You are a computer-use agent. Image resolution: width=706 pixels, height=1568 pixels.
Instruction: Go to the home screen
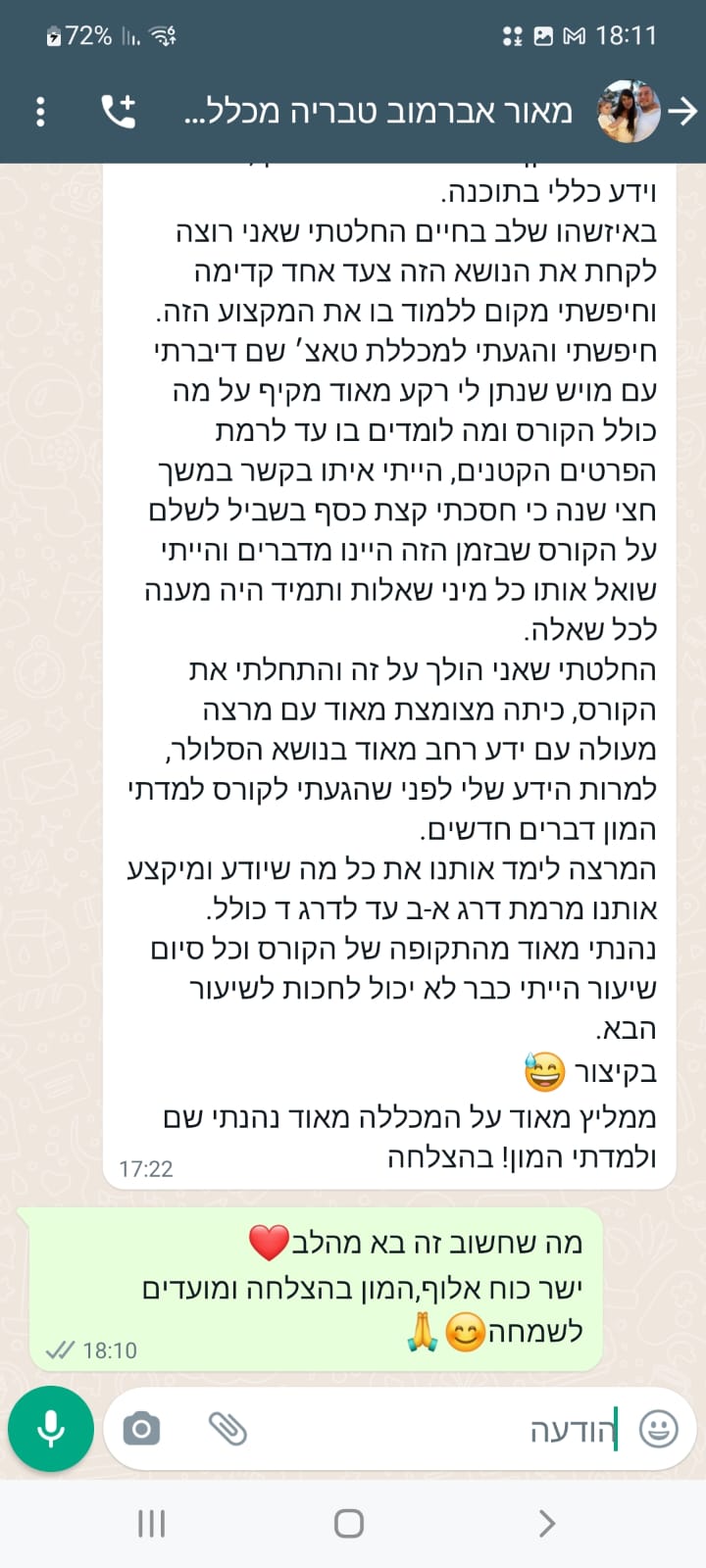coord(349,1523)
